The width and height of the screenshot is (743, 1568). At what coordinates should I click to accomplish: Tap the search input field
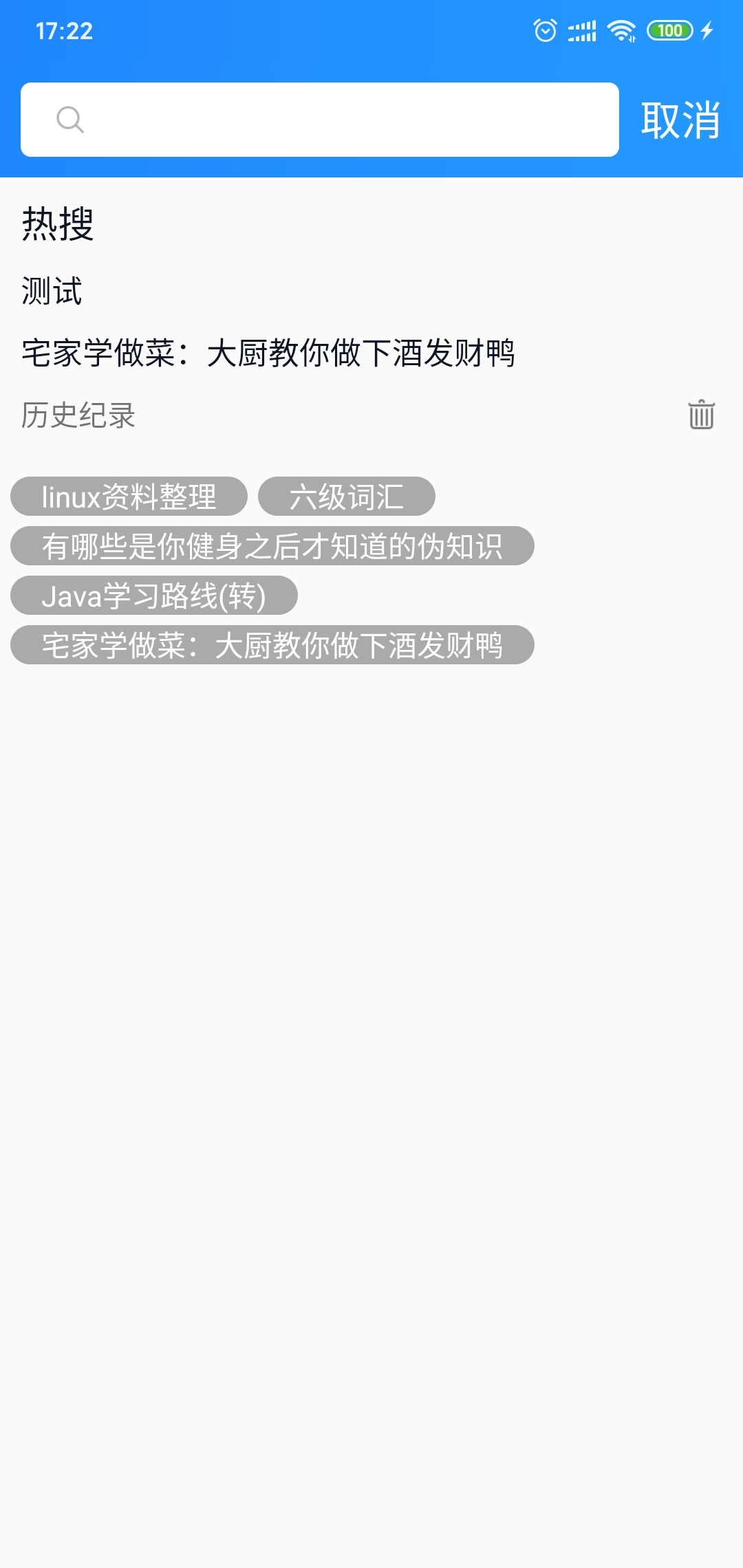coord(344,120)
